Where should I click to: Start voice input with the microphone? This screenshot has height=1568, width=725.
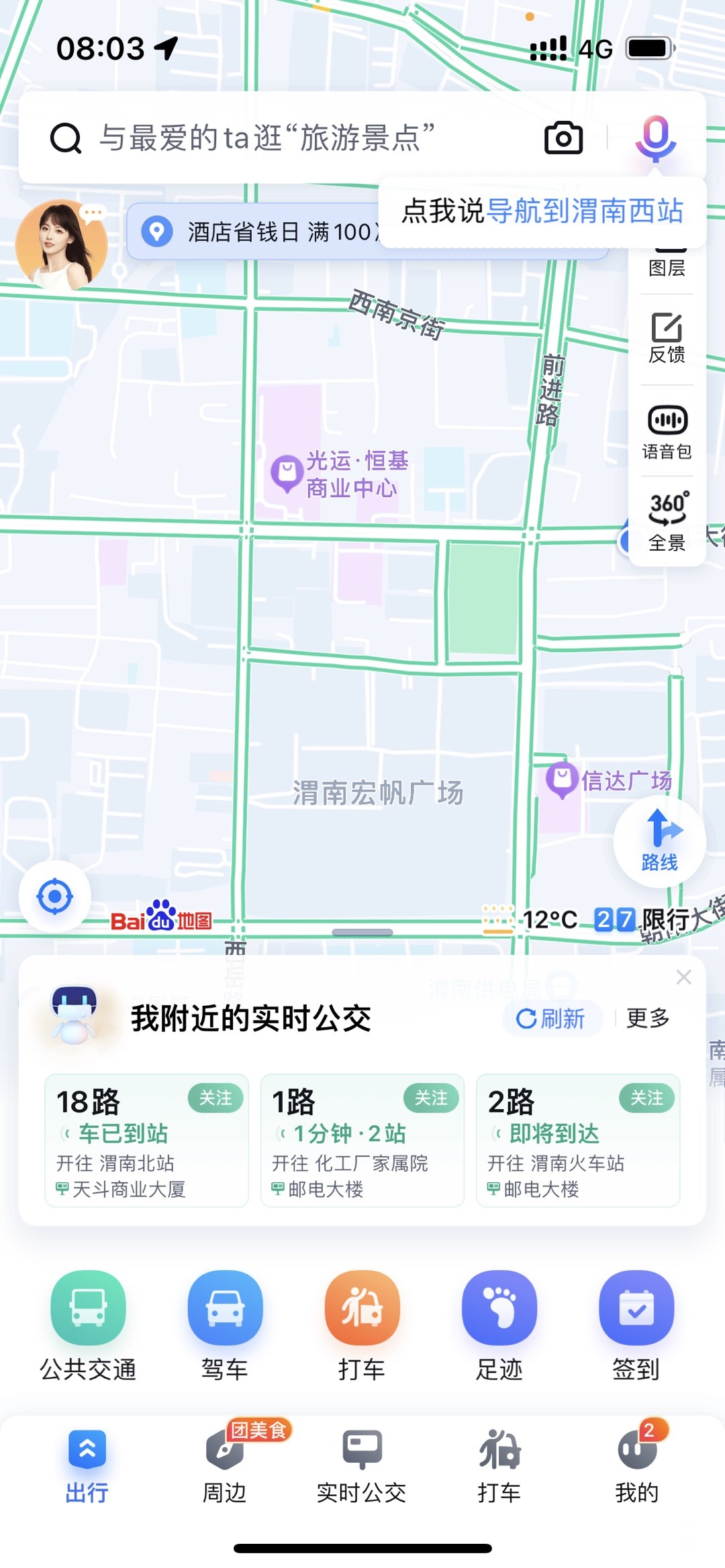click(655, 137)
